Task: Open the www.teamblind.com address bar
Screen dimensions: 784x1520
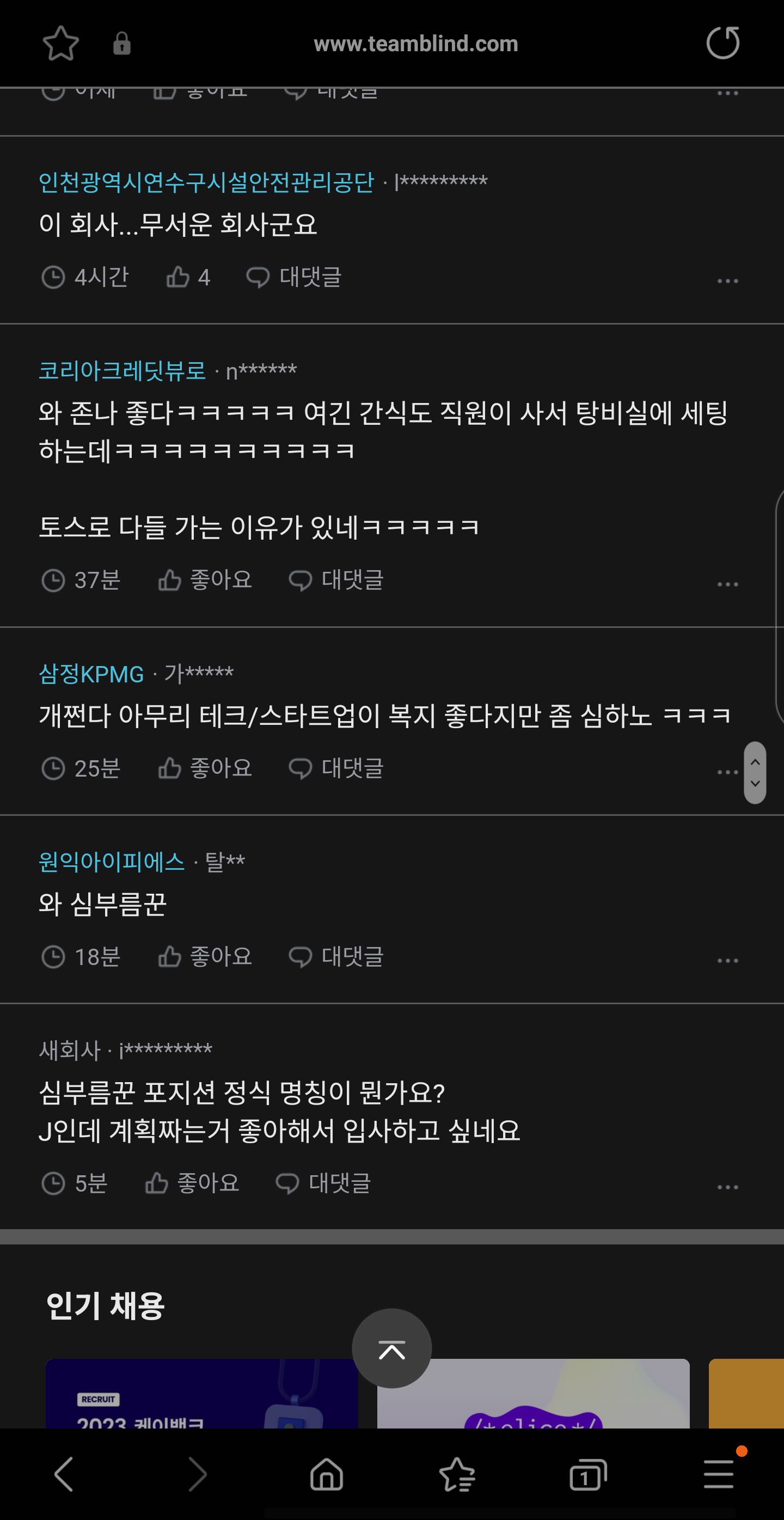Action: click(415, 44)
